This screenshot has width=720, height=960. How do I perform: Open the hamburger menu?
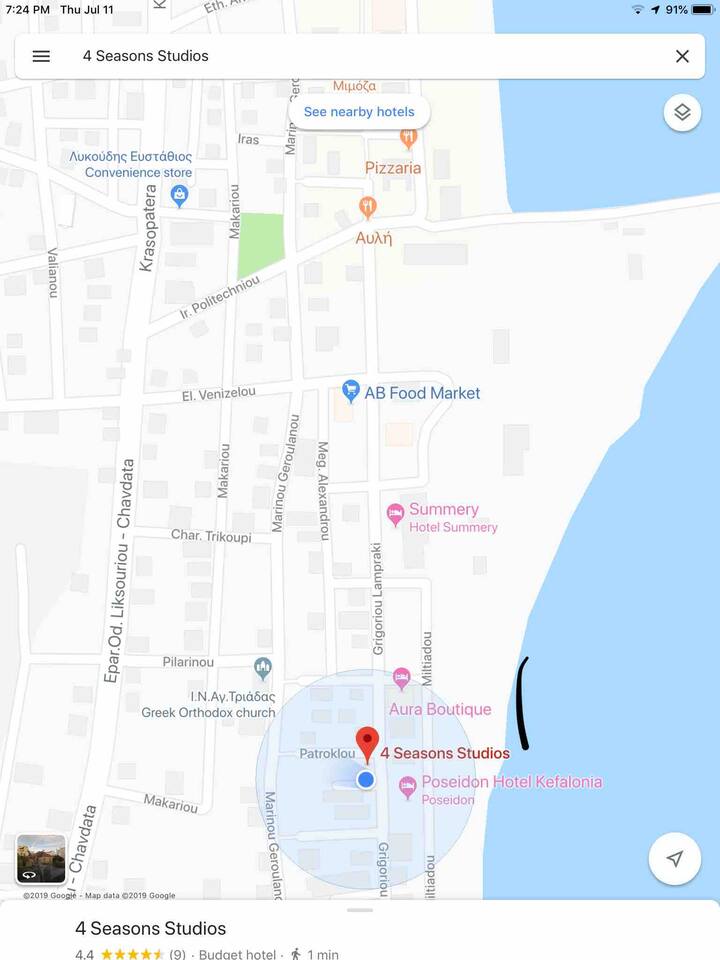[x=41, y=56]
